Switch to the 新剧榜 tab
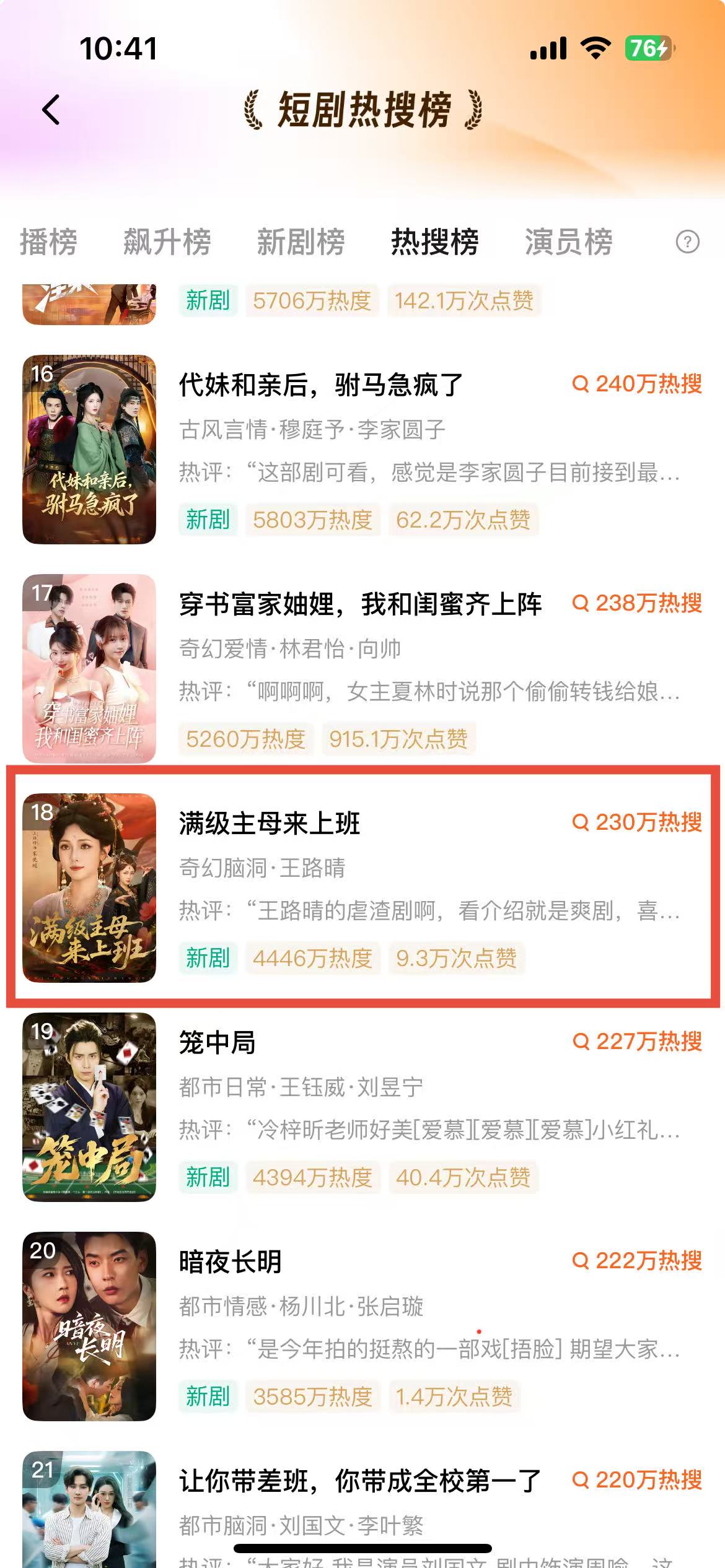 [301, 242]
